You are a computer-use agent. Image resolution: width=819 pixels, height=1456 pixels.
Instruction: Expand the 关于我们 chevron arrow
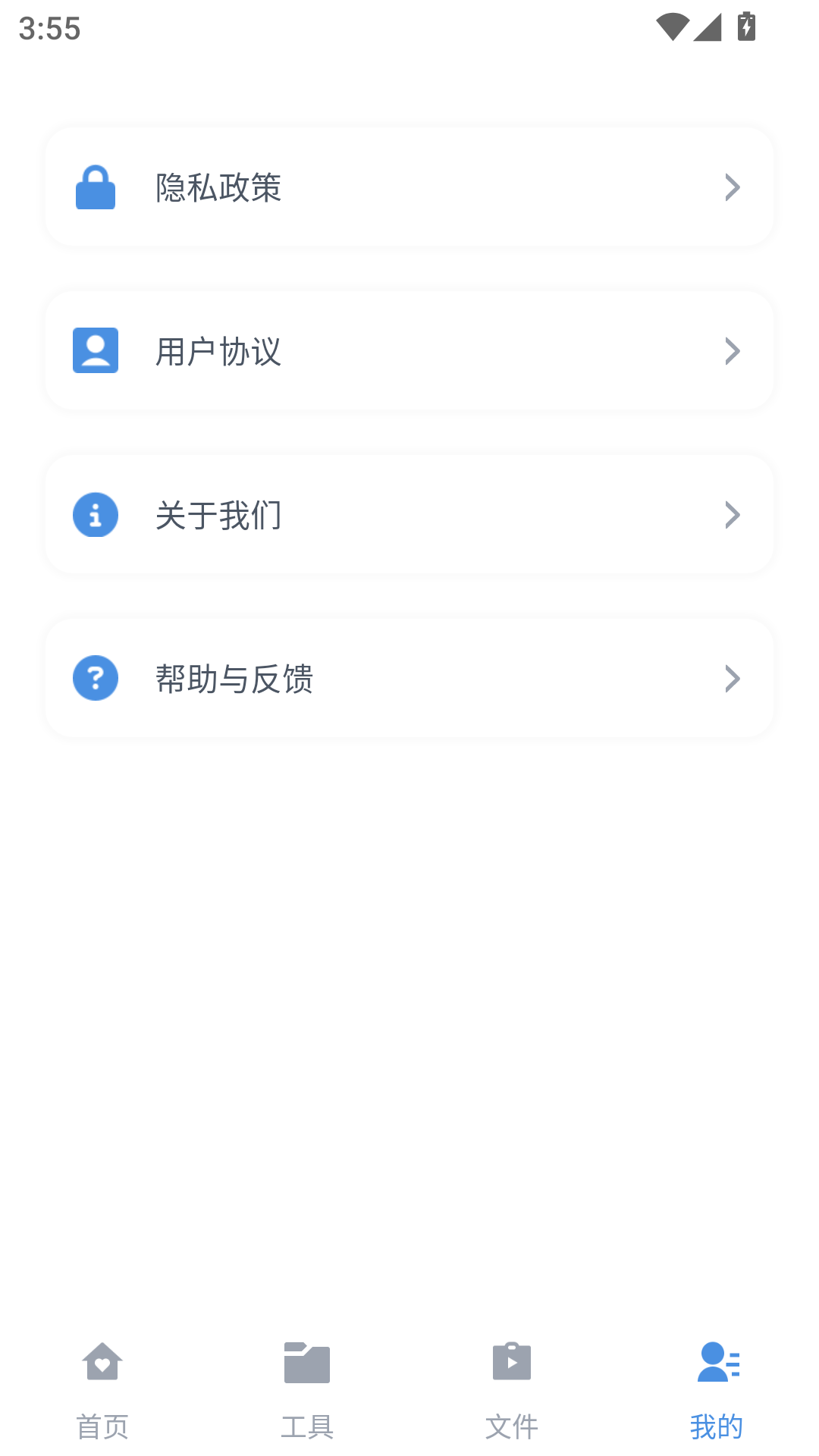[732, 514]
